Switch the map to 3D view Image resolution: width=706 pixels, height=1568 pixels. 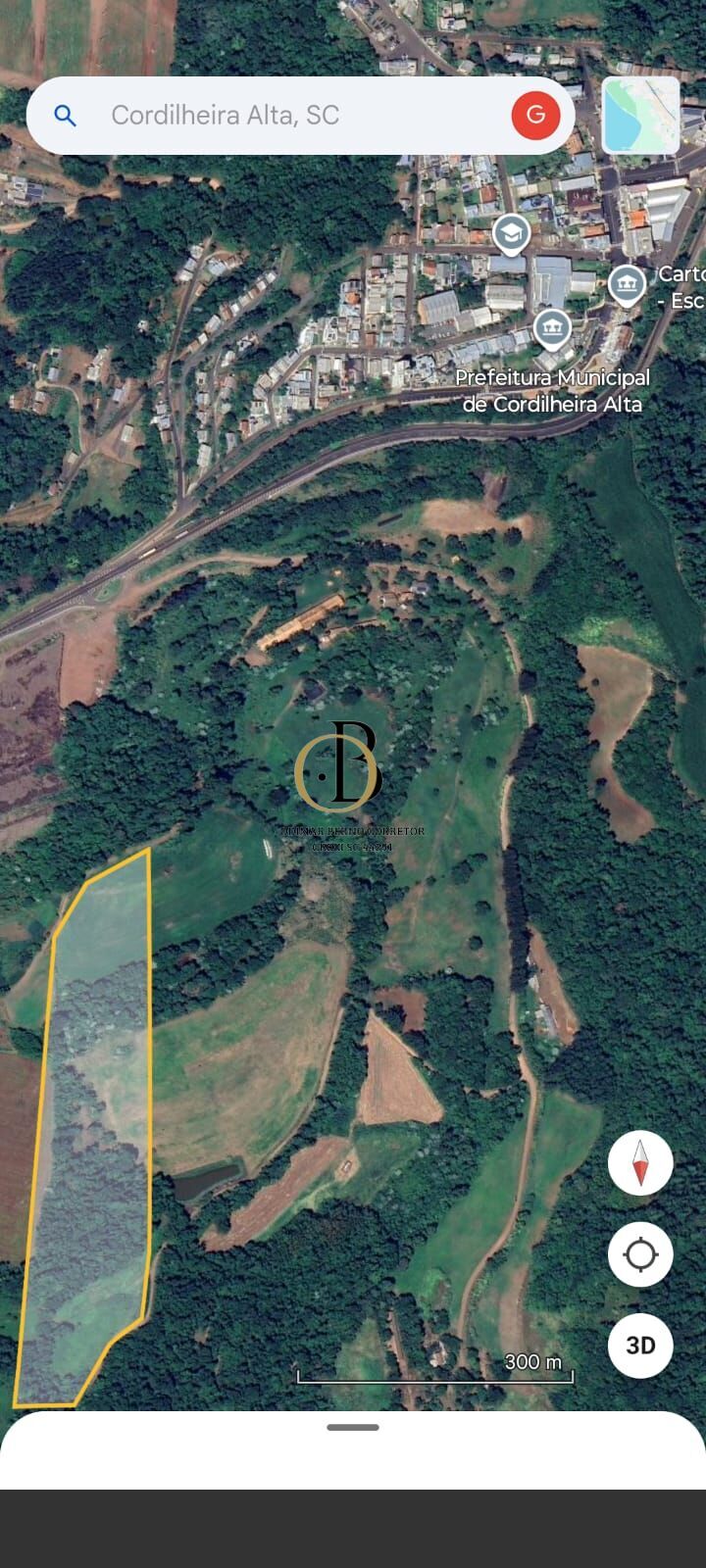640,1346
